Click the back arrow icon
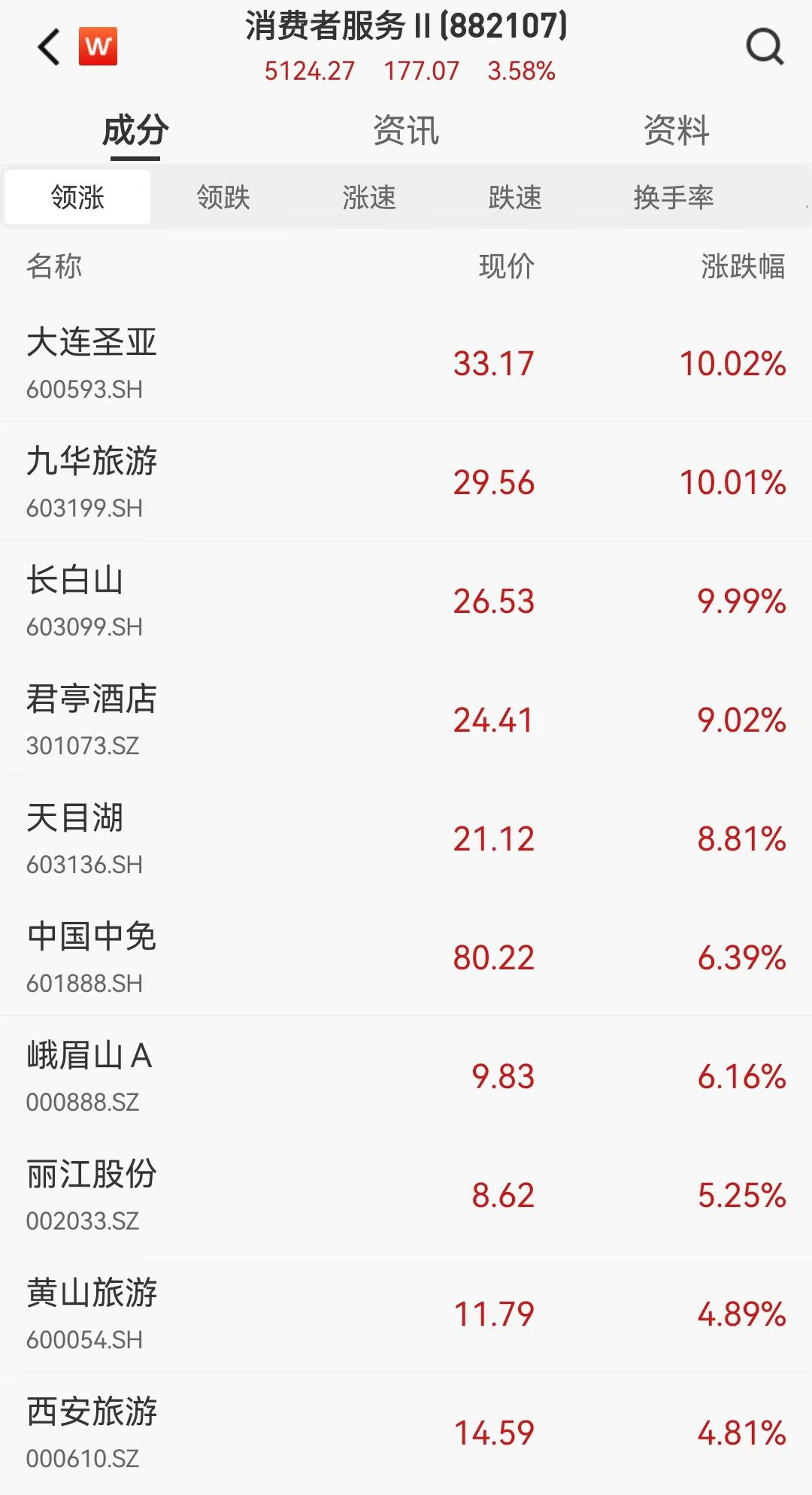 coord(47,47)
